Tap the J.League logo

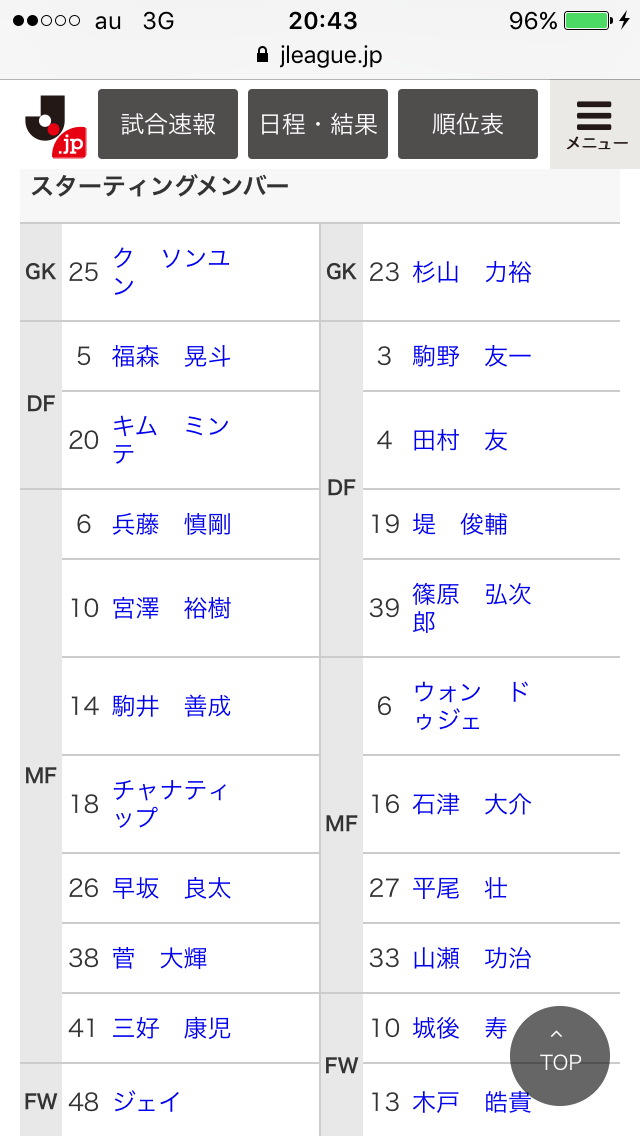(53, 127)
